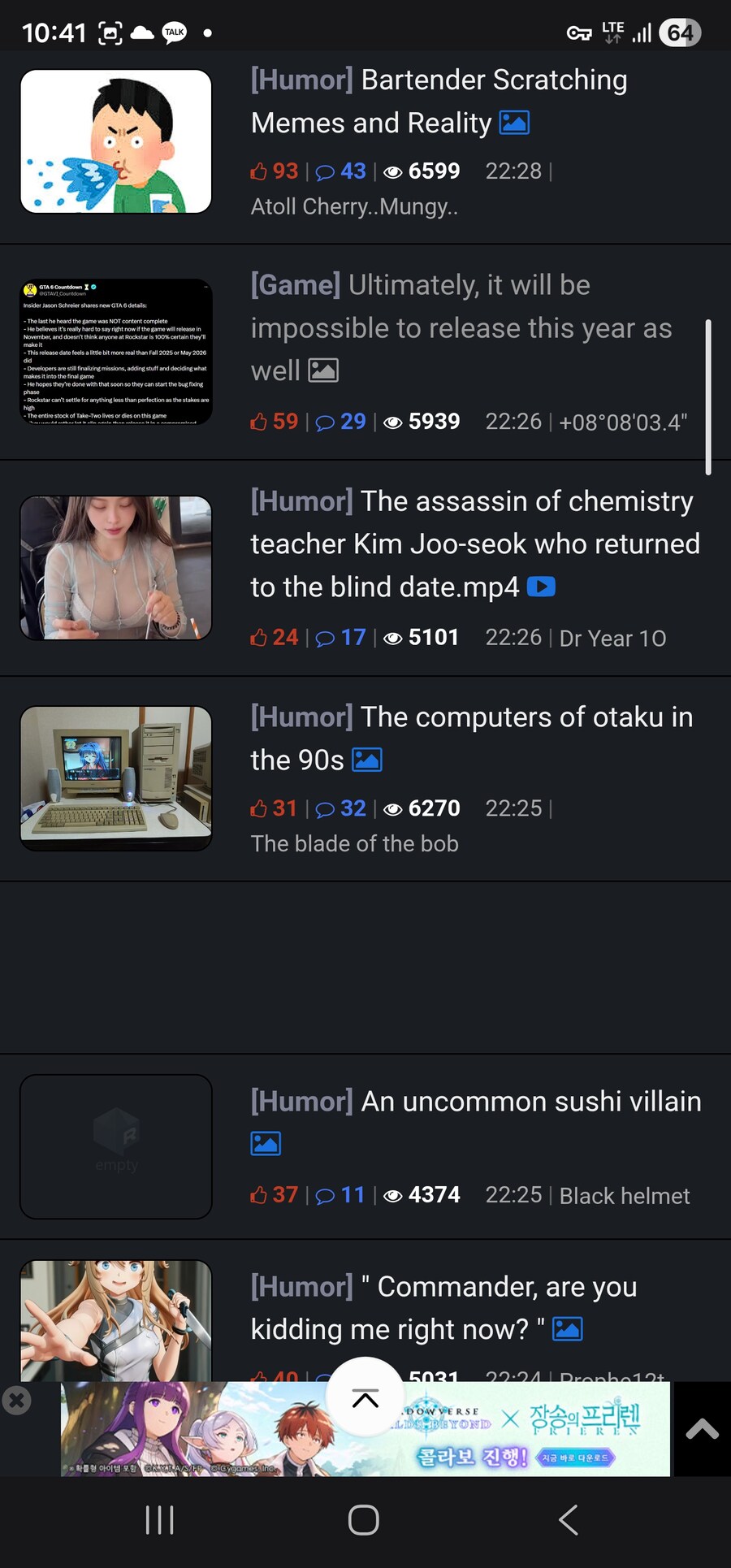
Task: View the water-spitting cartoon thumbnail
Action: tap(116, 141)
